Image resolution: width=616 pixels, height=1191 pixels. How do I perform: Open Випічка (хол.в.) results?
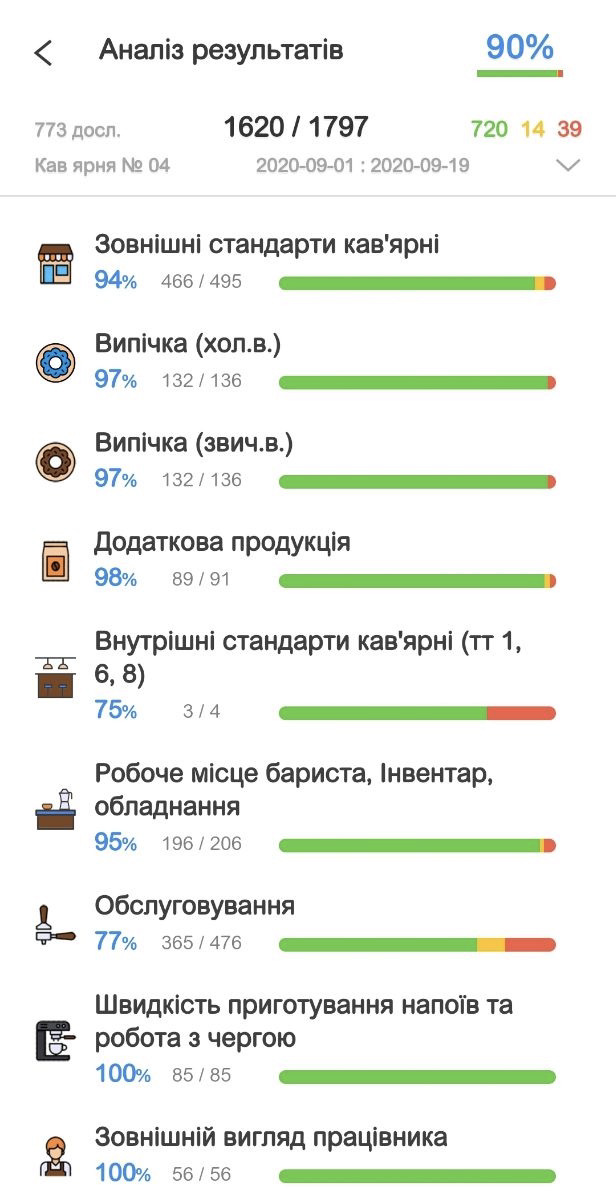[x=188, y=345]
